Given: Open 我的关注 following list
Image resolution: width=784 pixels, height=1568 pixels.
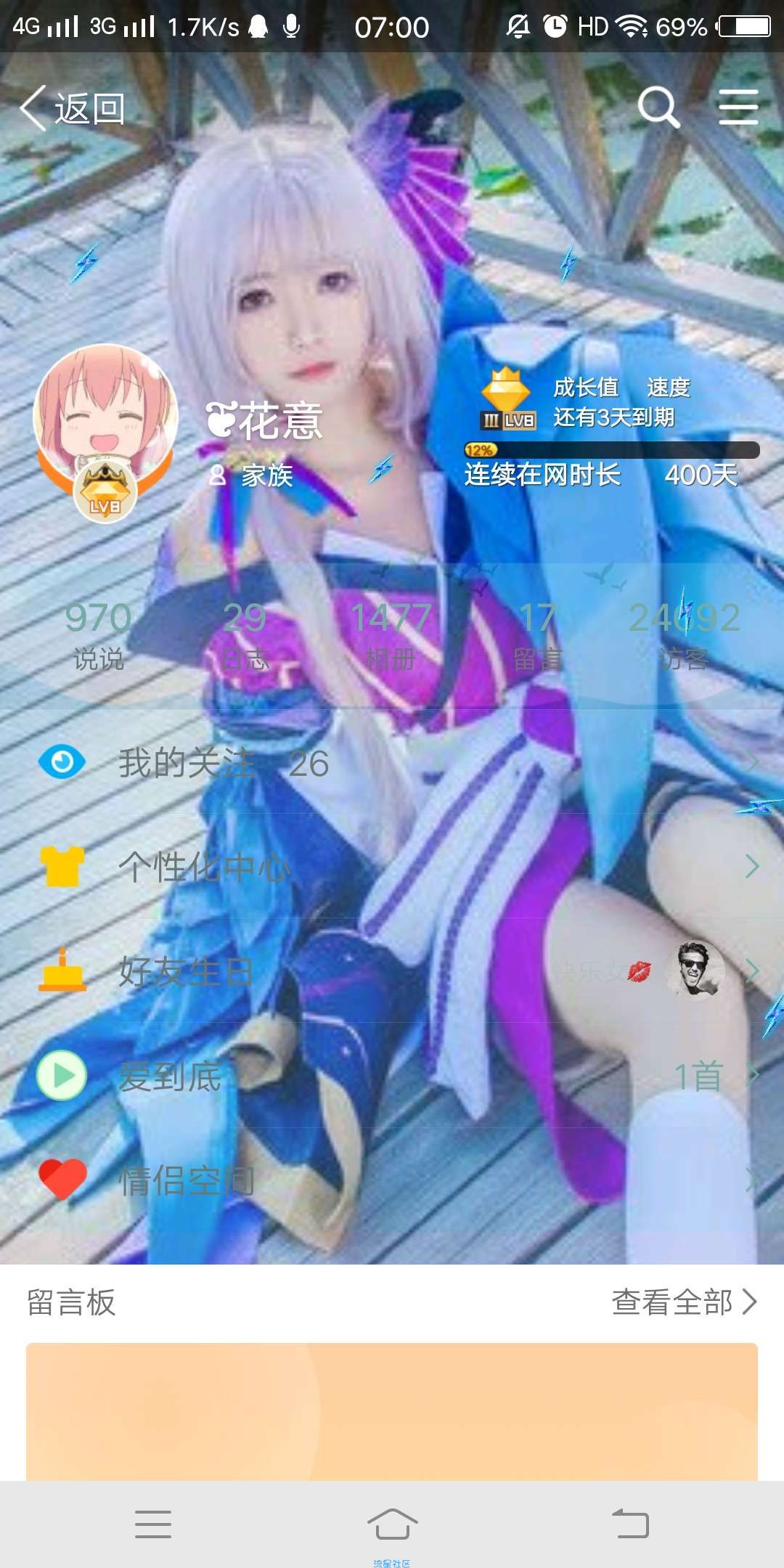Looking at the screenshot, I should (x=392, y=763).
